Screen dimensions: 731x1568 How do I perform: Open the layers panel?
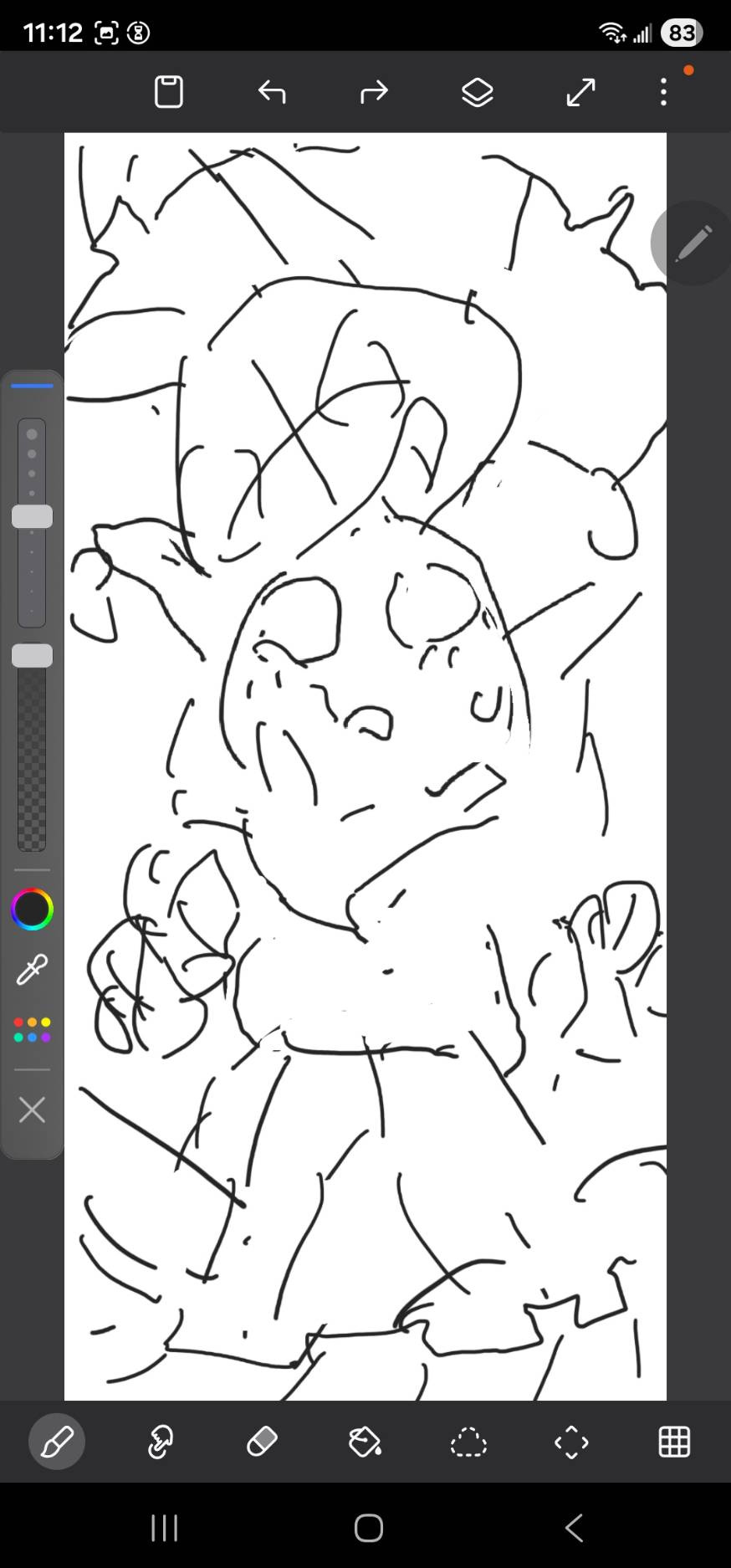[478, 92]
